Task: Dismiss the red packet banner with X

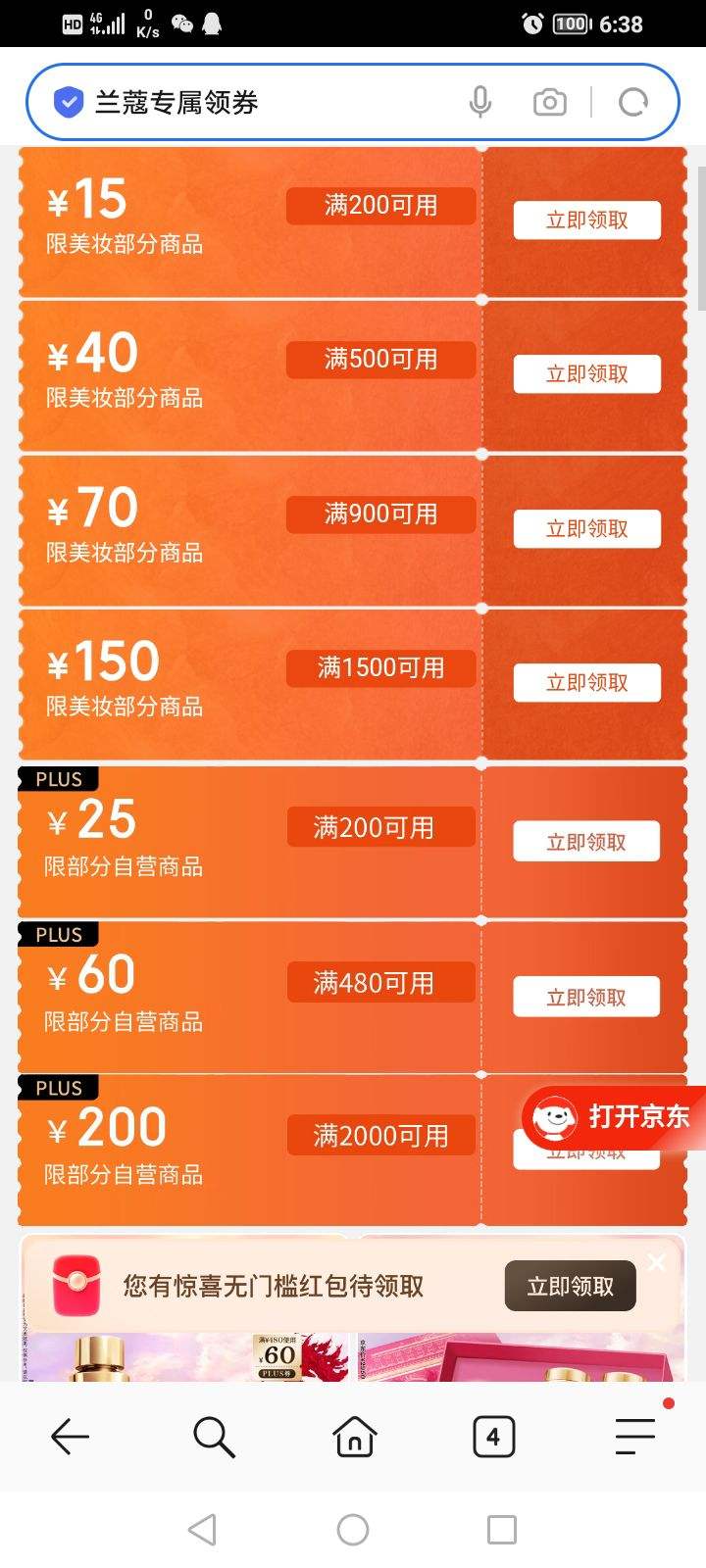Action: pyautogui.click(x=656, y=1261)
